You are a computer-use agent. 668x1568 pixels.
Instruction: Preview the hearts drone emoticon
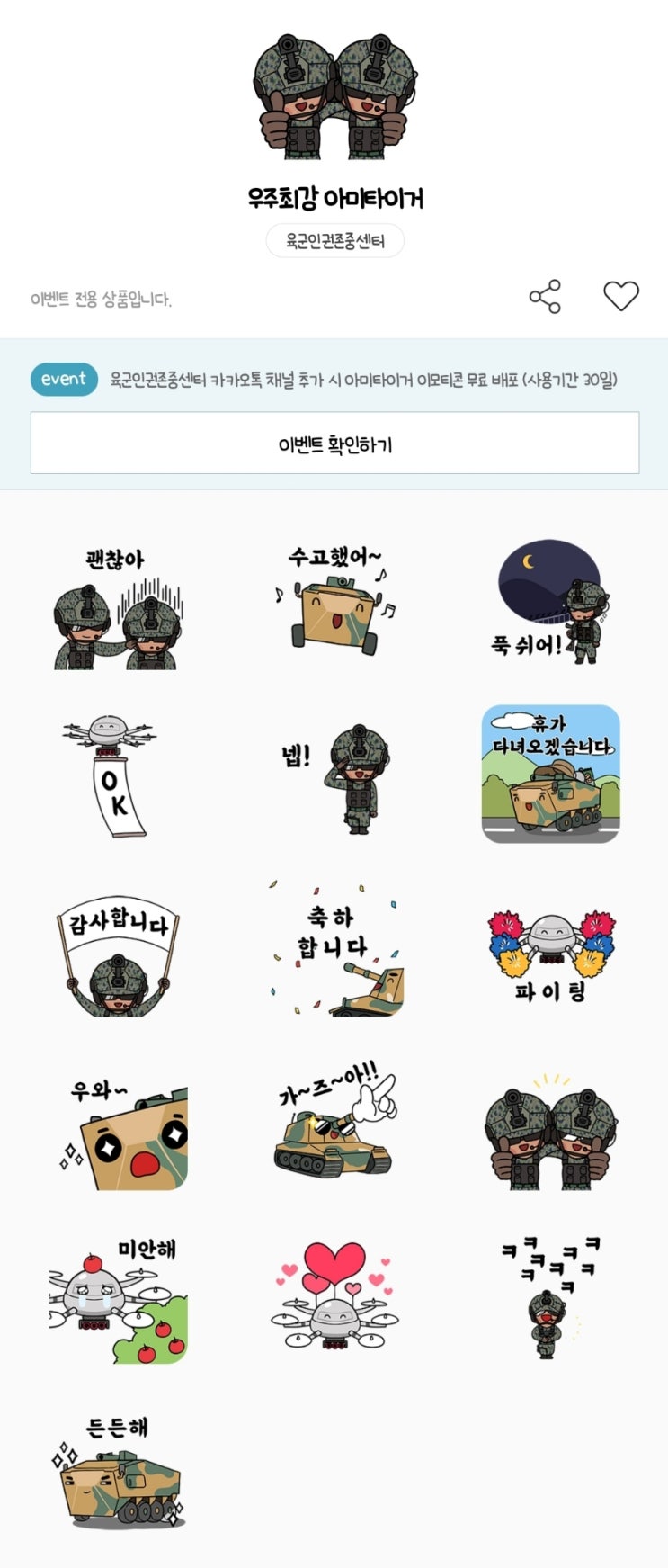[334, 1295]
